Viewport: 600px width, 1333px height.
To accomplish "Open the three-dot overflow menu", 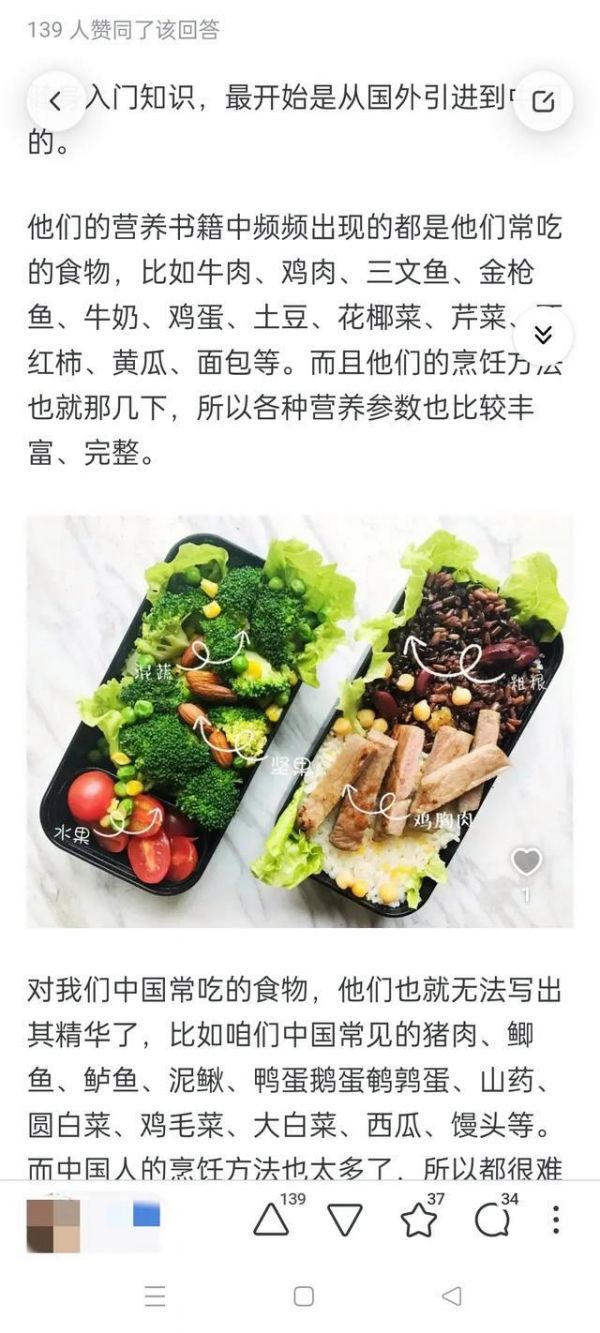I will [556, 1220].
